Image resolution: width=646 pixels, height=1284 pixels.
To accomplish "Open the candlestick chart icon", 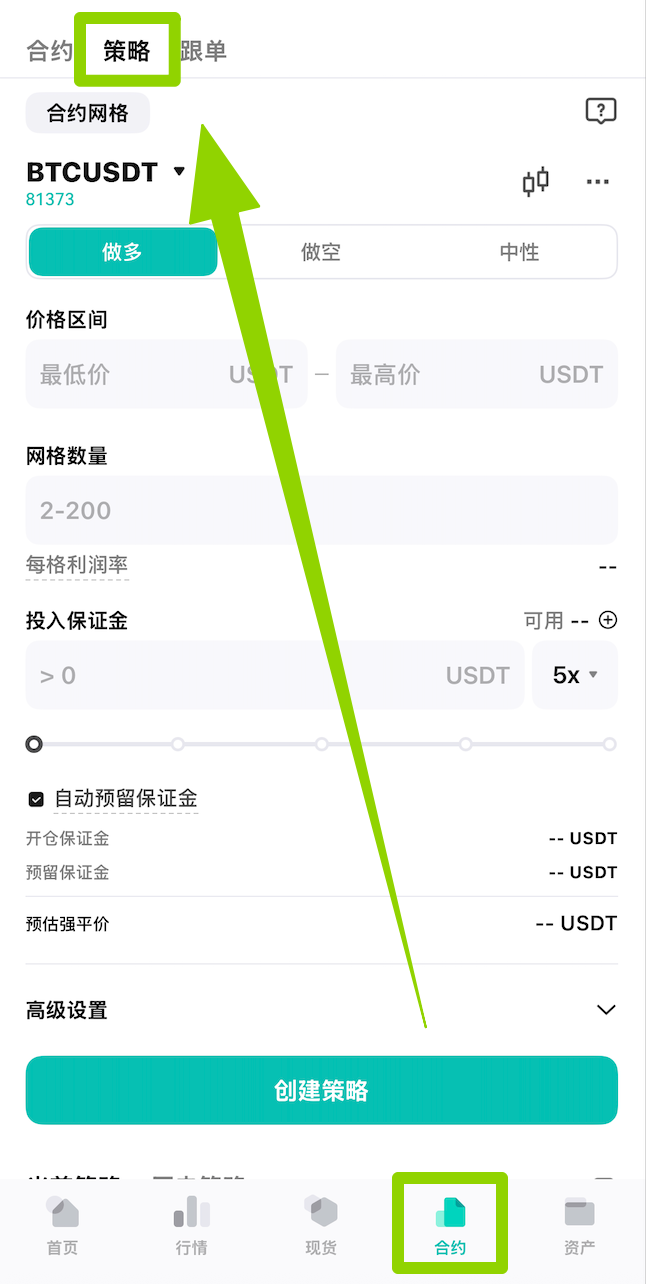I will coord(536,181).
